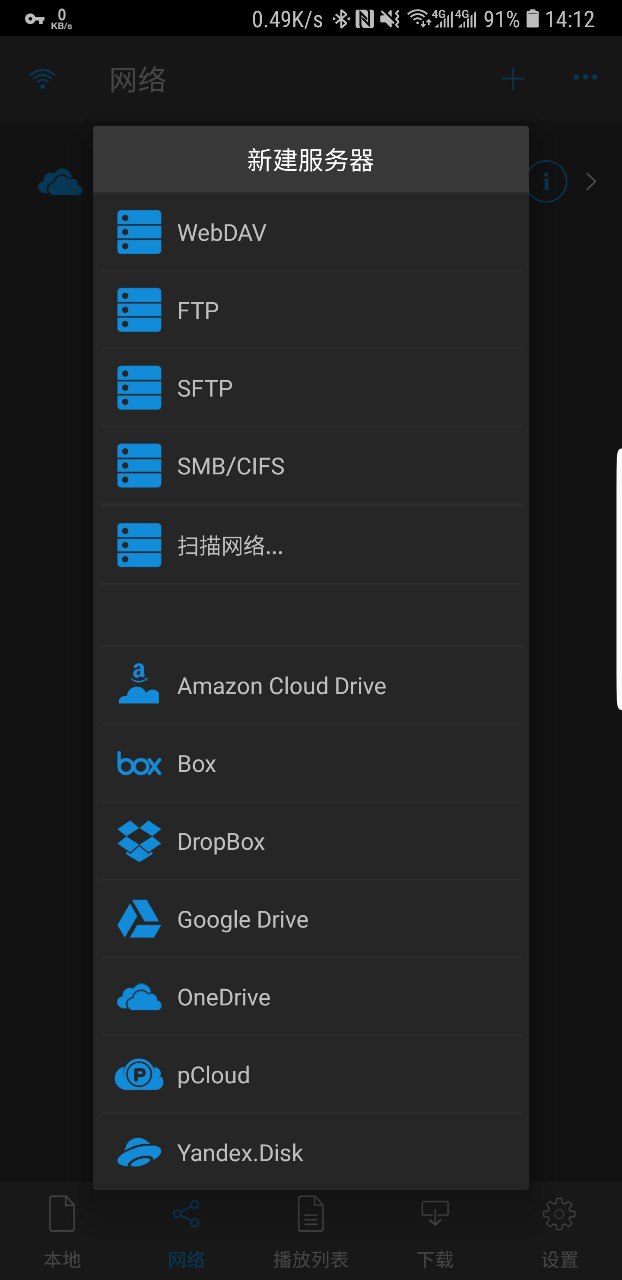622x1280 pixels.
Task: Add Yandex.Disk server
Action: click(310, 1153)
